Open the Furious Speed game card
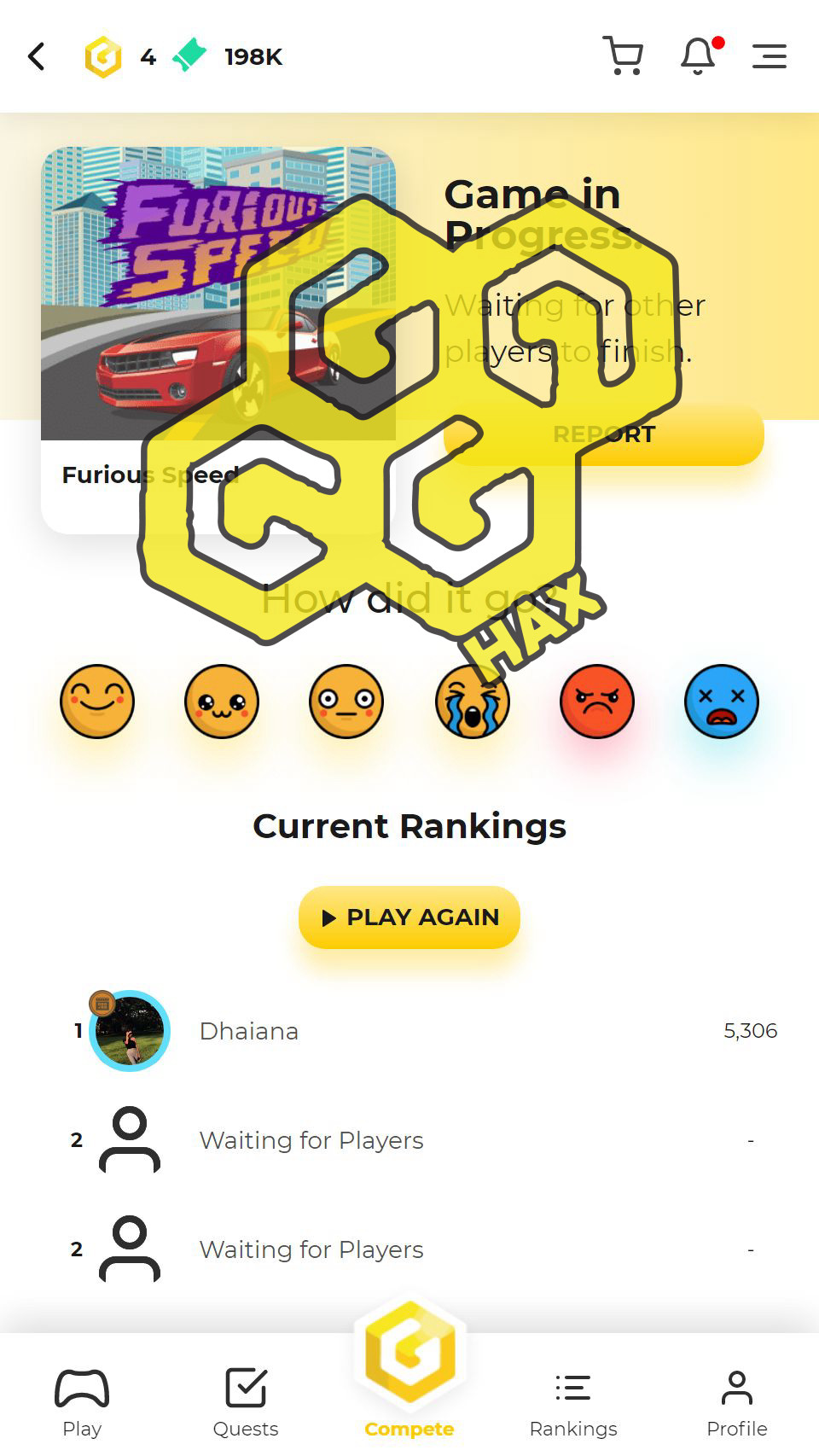Viewport: 819px width, 1456px height. pyautogui.click(x=218, y=340)
